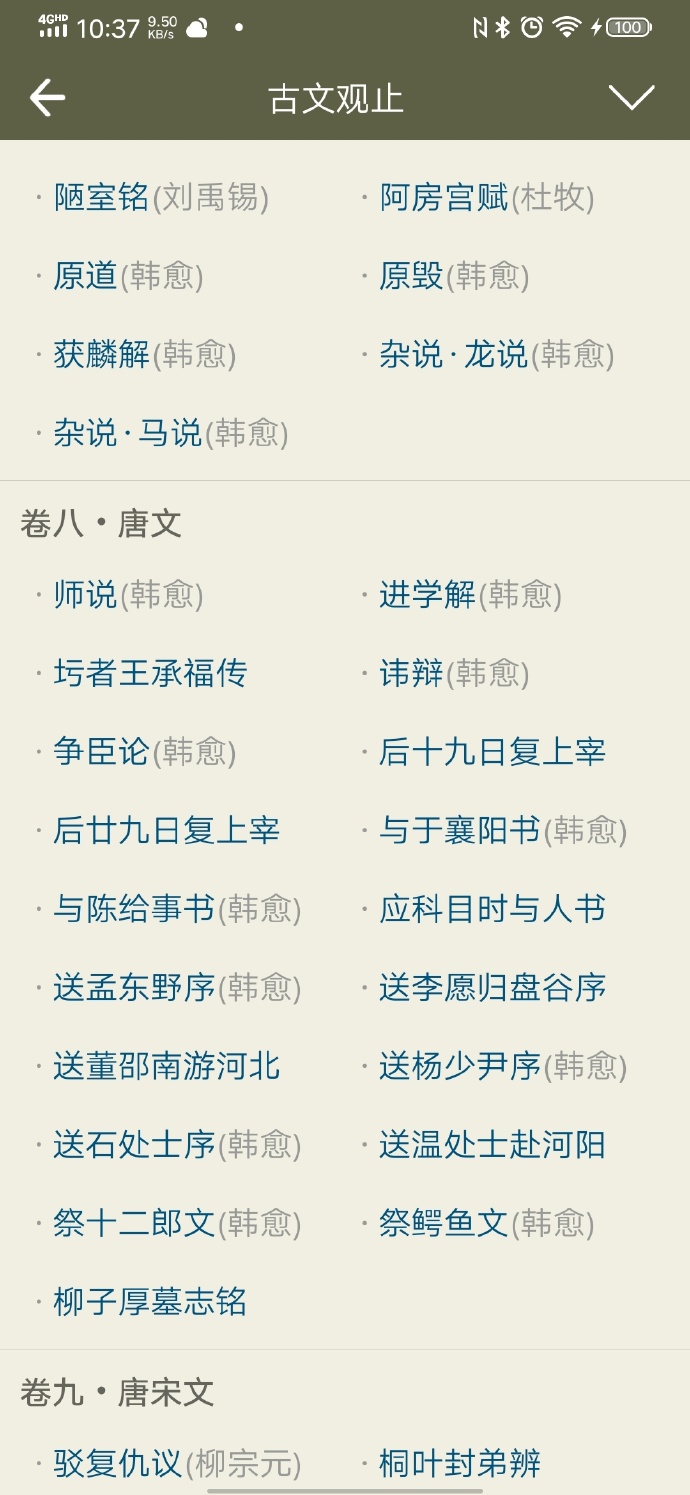Open 祭十二郎文
Image resolution: width=690 pixels, height=1495 pixels.
tap(176, 1223)
